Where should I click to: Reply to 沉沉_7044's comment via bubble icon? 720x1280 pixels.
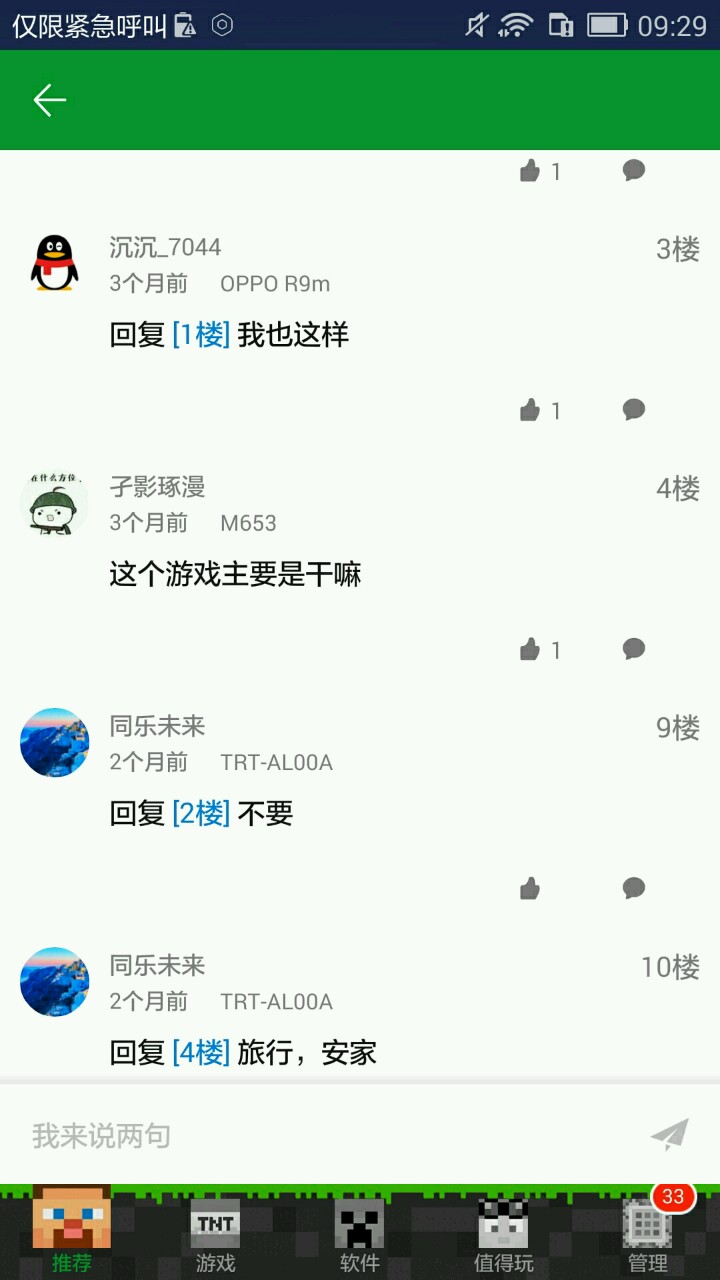pyautogui.click(x=633, y=409)
